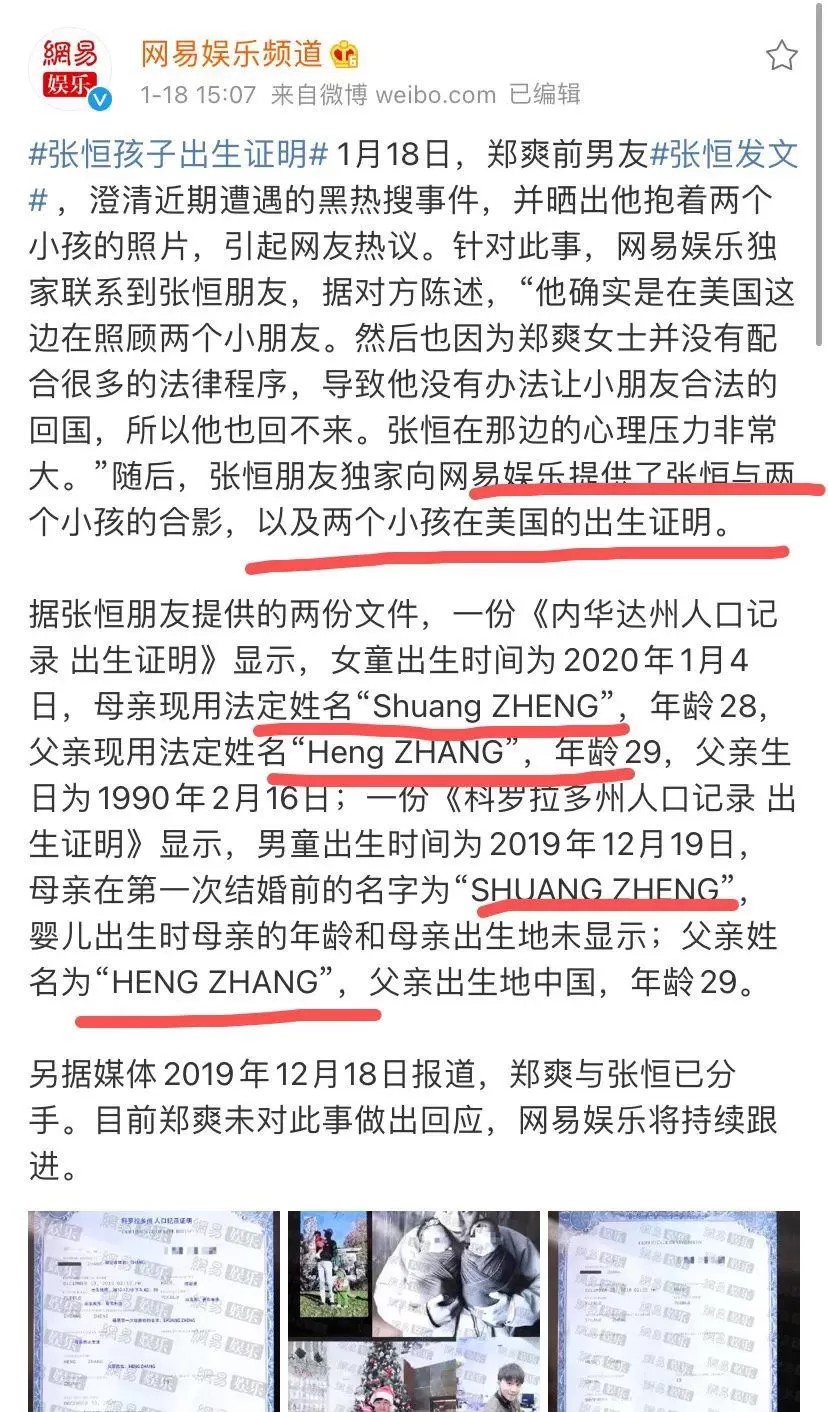Open the 网易娱乐 avatar profile picture
The height and width of the screenshot is (1412, 828).
70,69
